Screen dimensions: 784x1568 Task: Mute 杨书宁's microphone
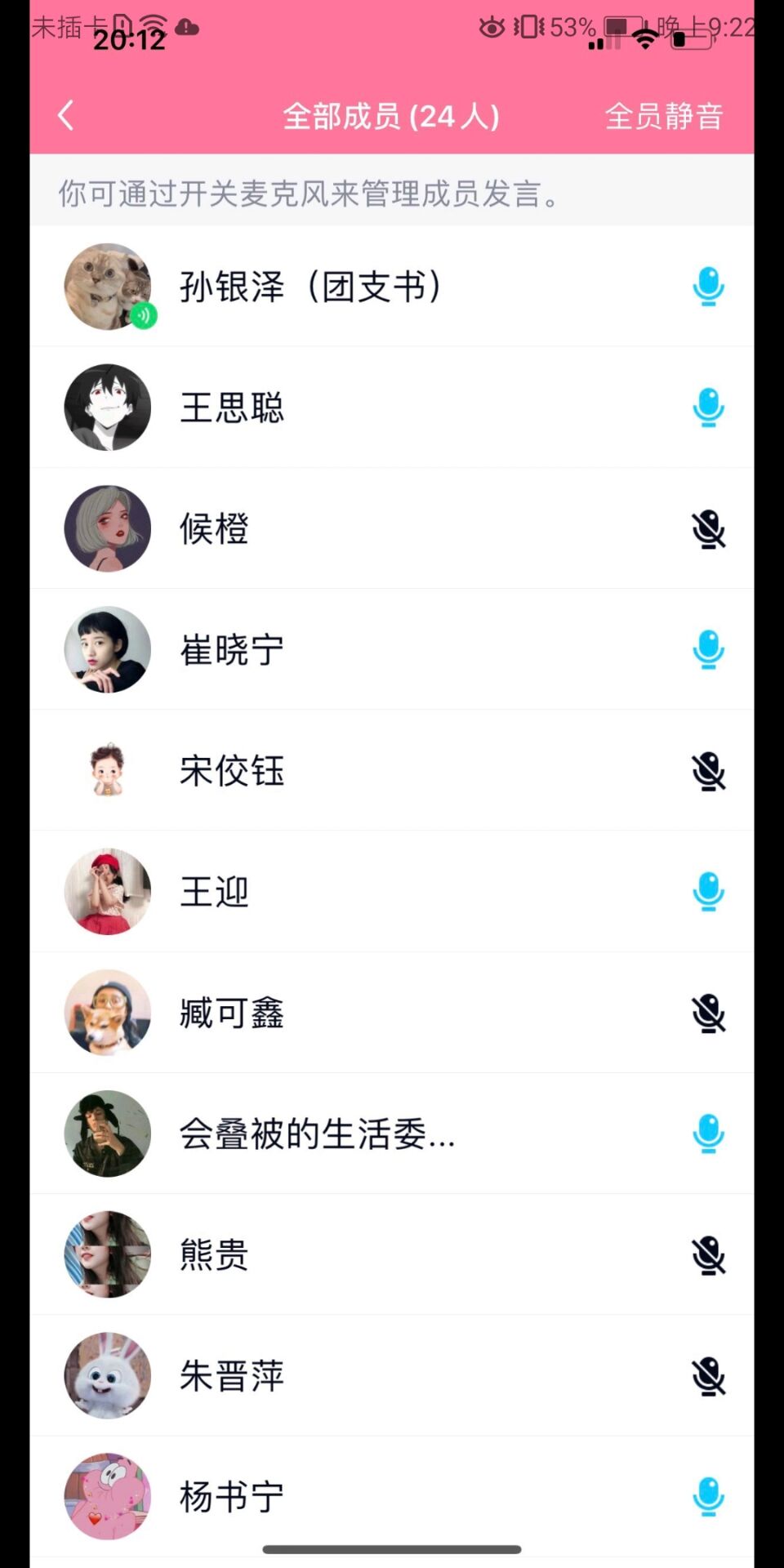point(709,1497)
